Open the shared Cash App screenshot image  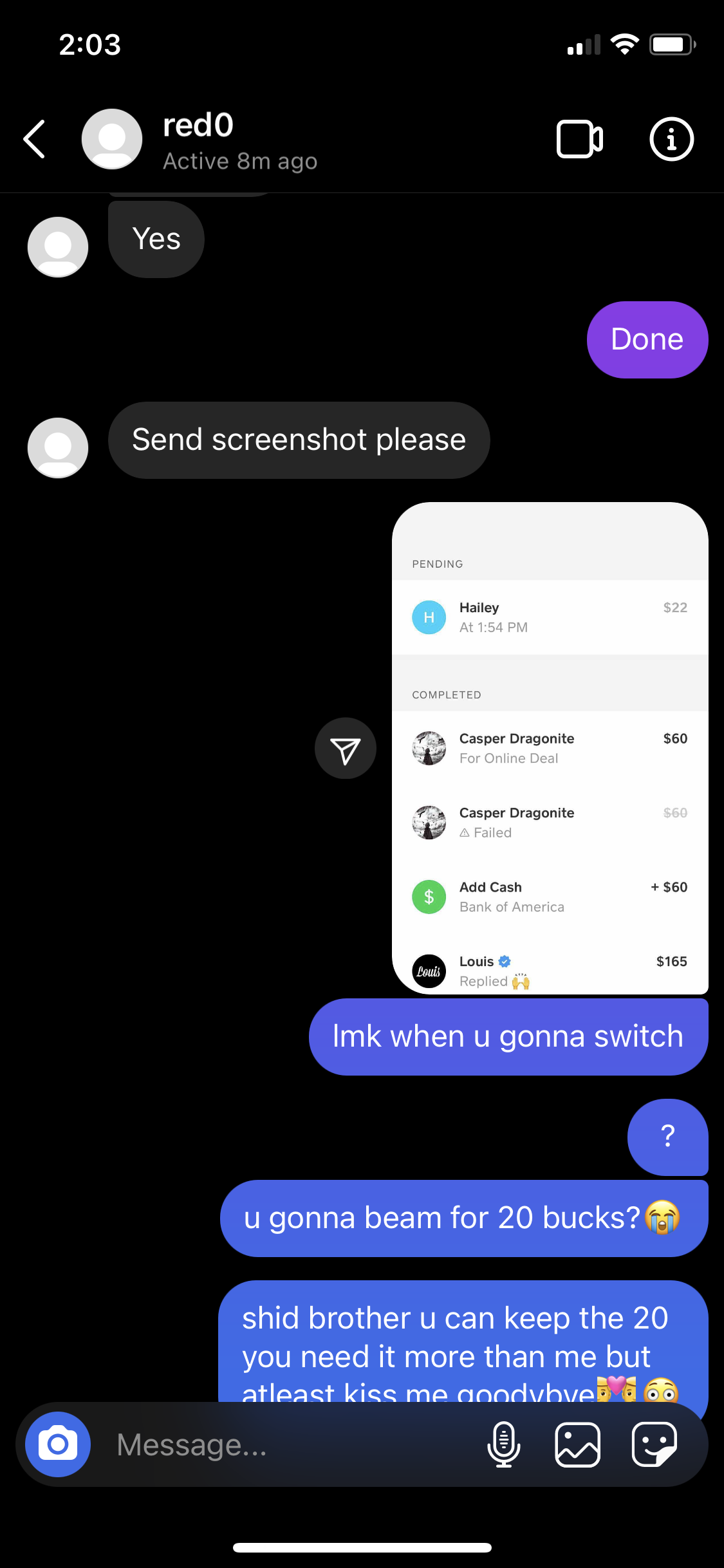(550, 748)
